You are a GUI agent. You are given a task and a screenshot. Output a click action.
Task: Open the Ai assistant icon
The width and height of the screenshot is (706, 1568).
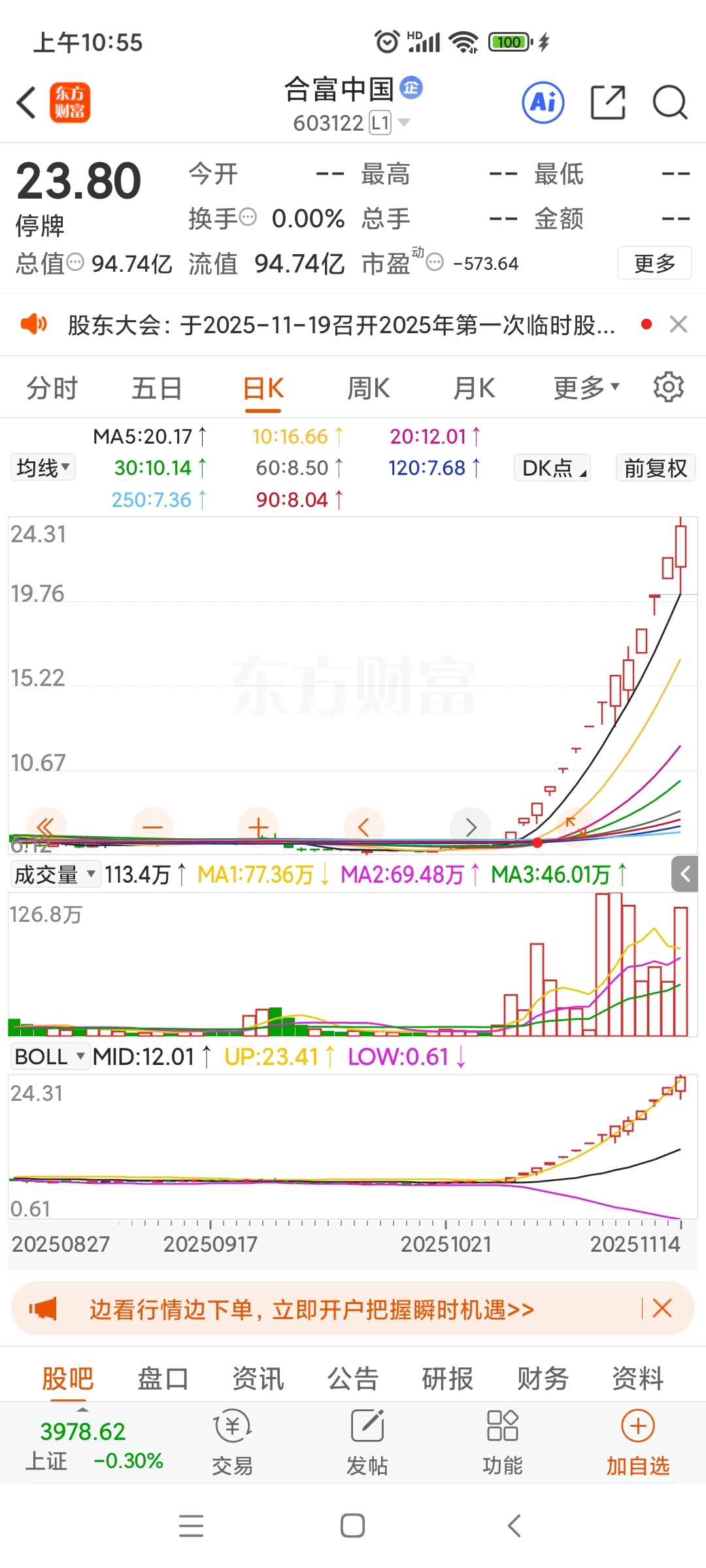[x=543, y=103]
